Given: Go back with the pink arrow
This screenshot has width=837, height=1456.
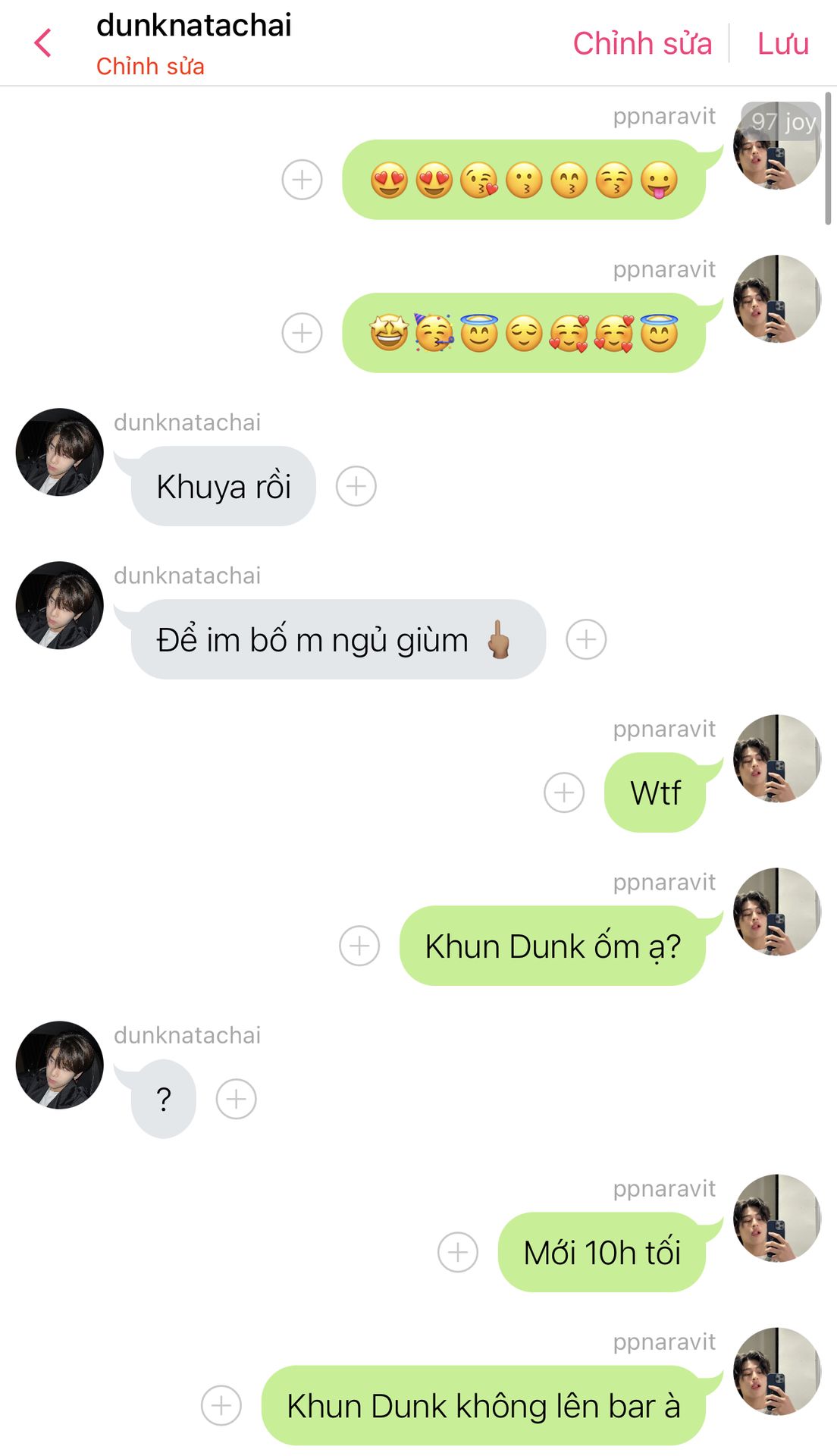Looking at the screenshot, I should click(x=43, y=43).
